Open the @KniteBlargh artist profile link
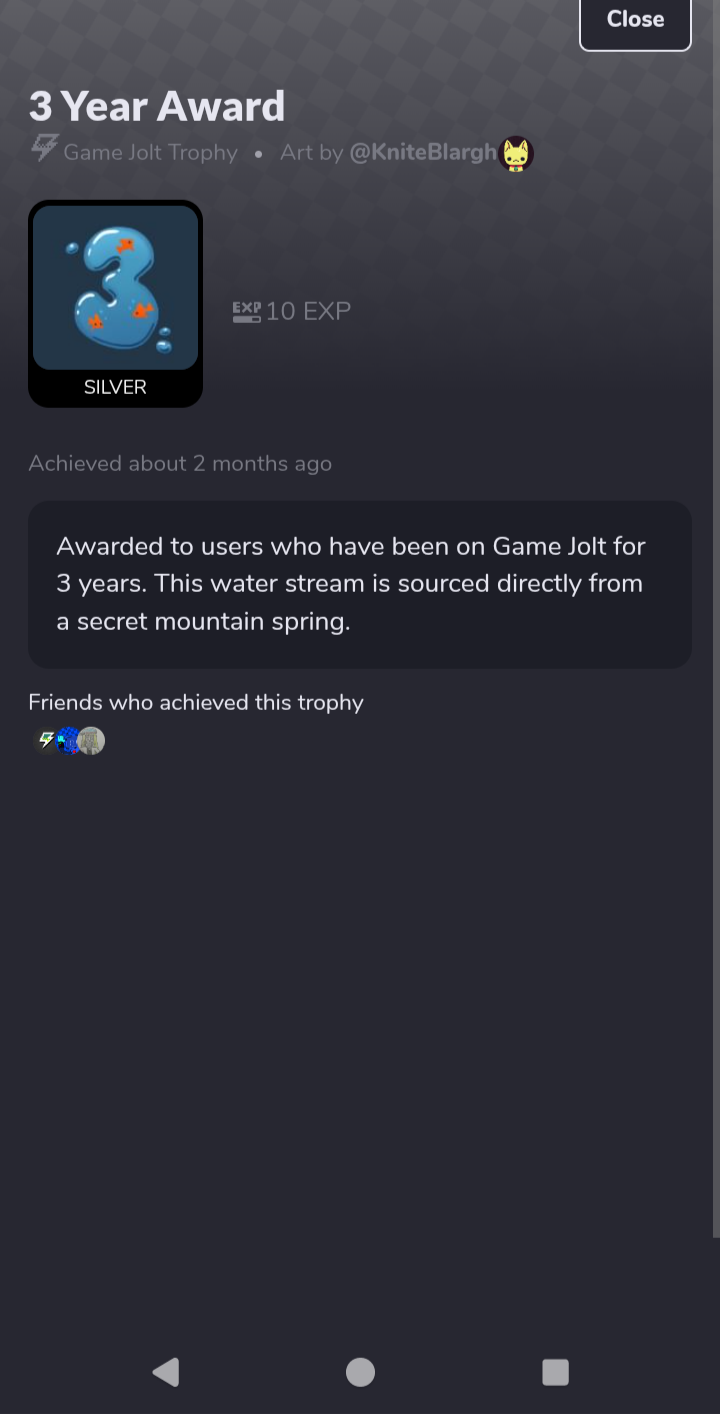This screenshot has width=720, height=1414. click(422, 153)
